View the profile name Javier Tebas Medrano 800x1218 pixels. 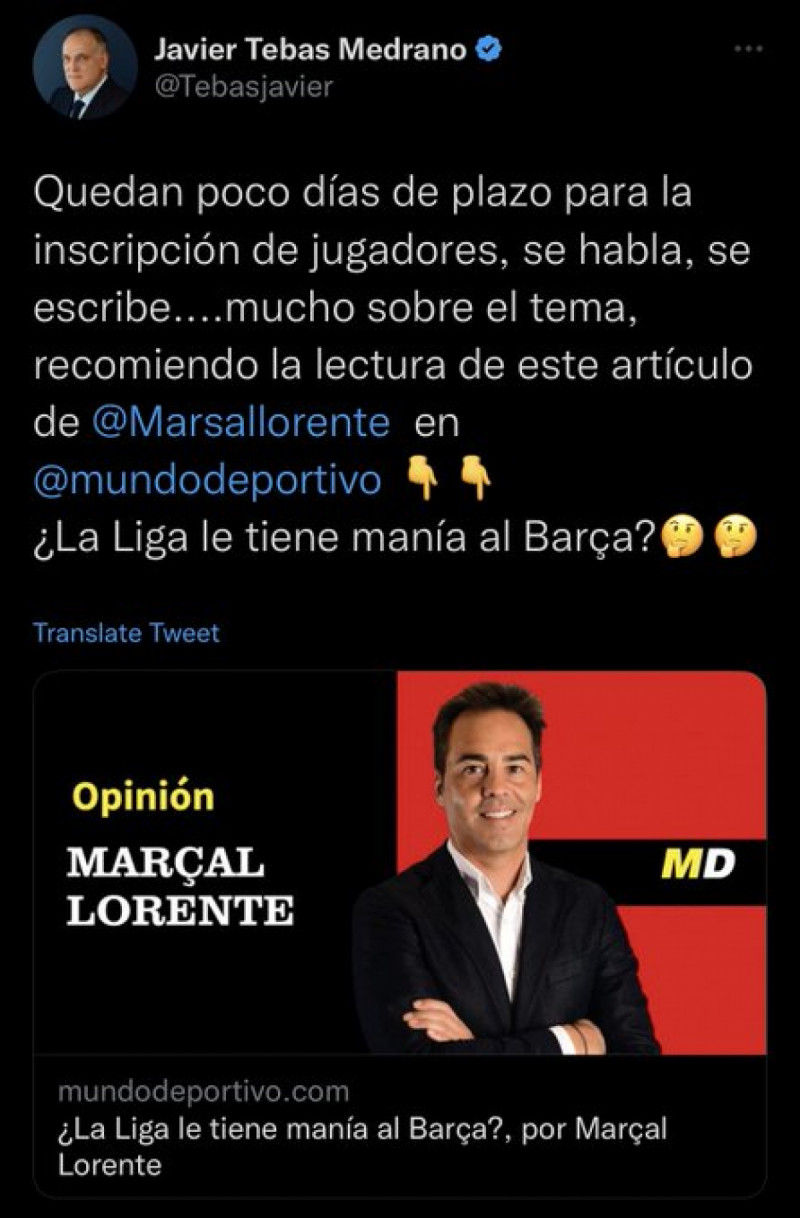(310, 50)
